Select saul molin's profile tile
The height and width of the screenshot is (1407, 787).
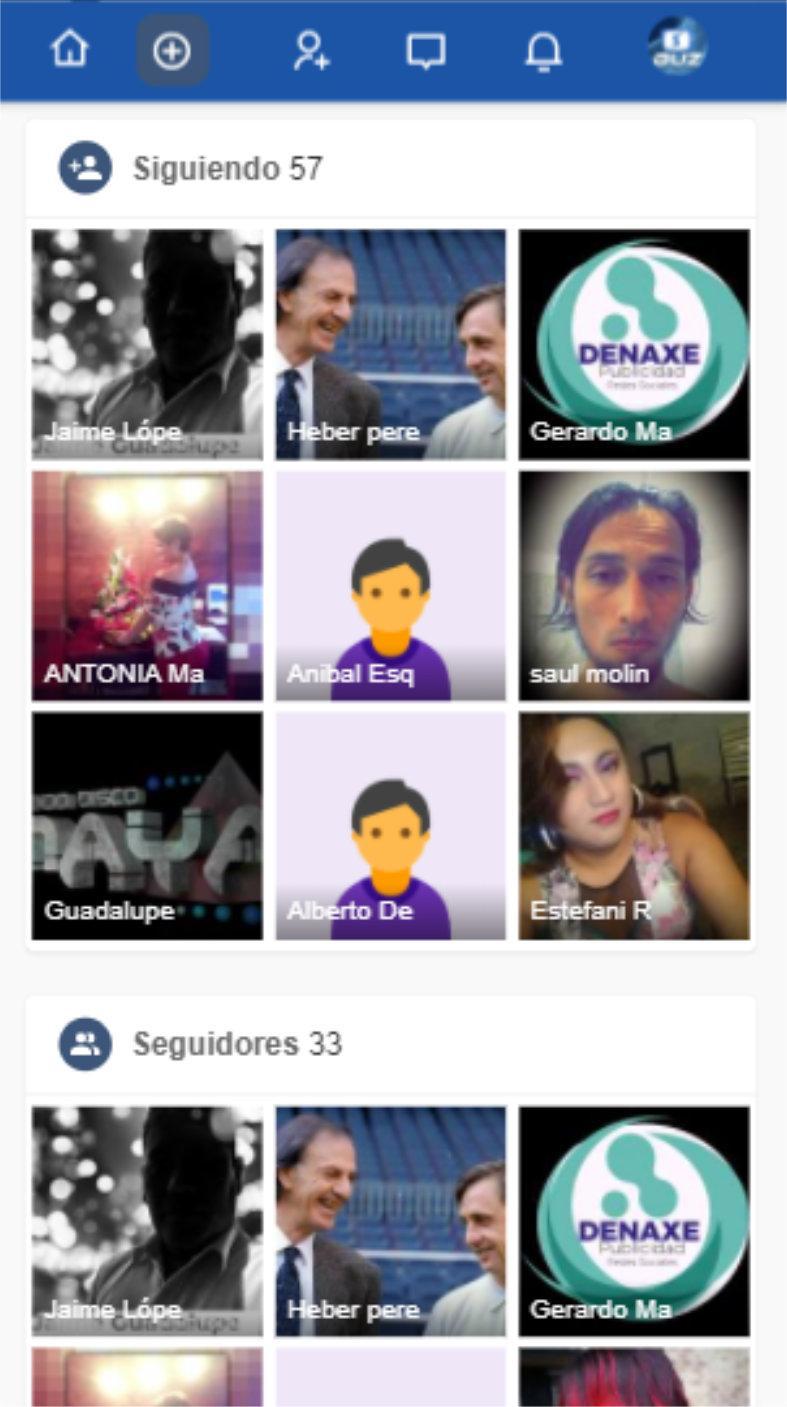coord(634,585)
